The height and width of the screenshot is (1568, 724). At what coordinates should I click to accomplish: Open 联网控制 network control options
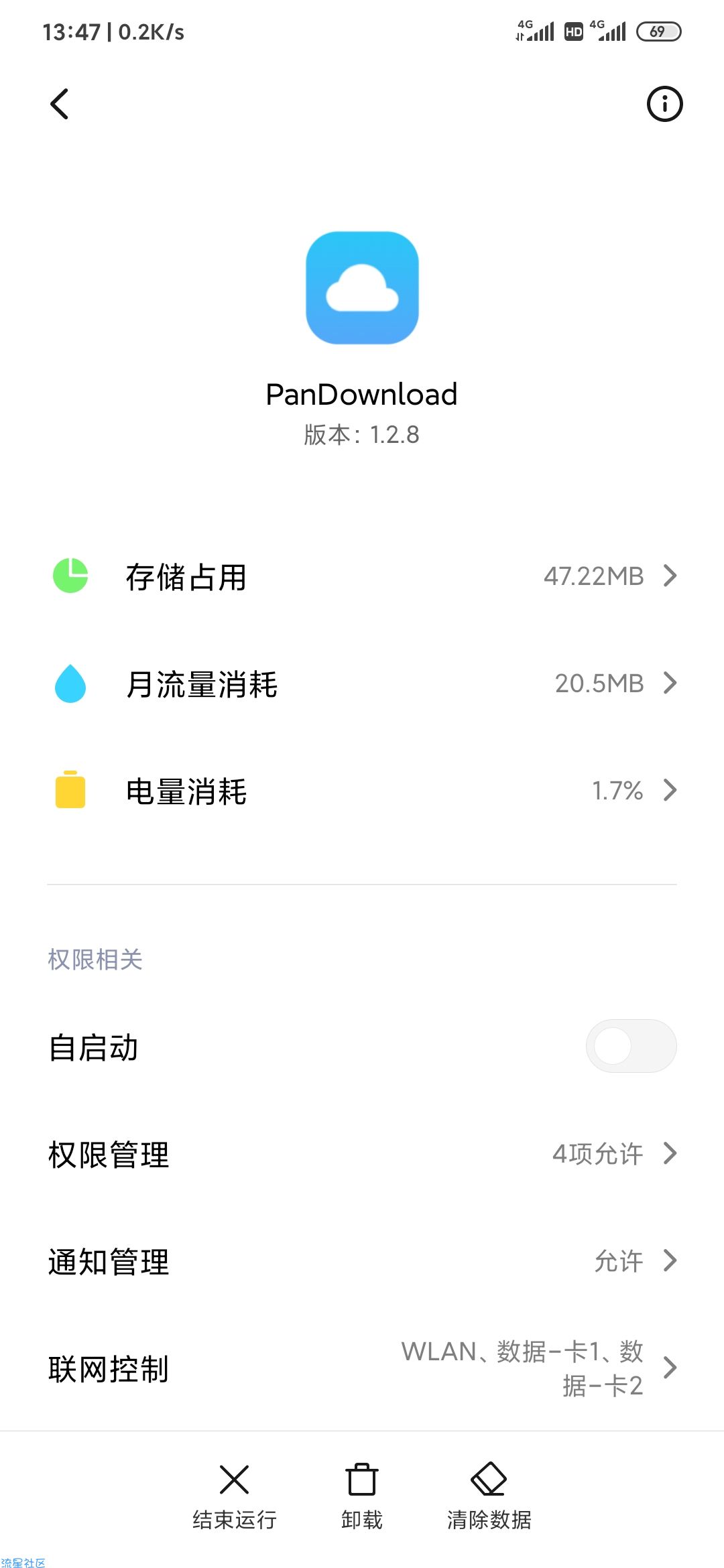362,1368
